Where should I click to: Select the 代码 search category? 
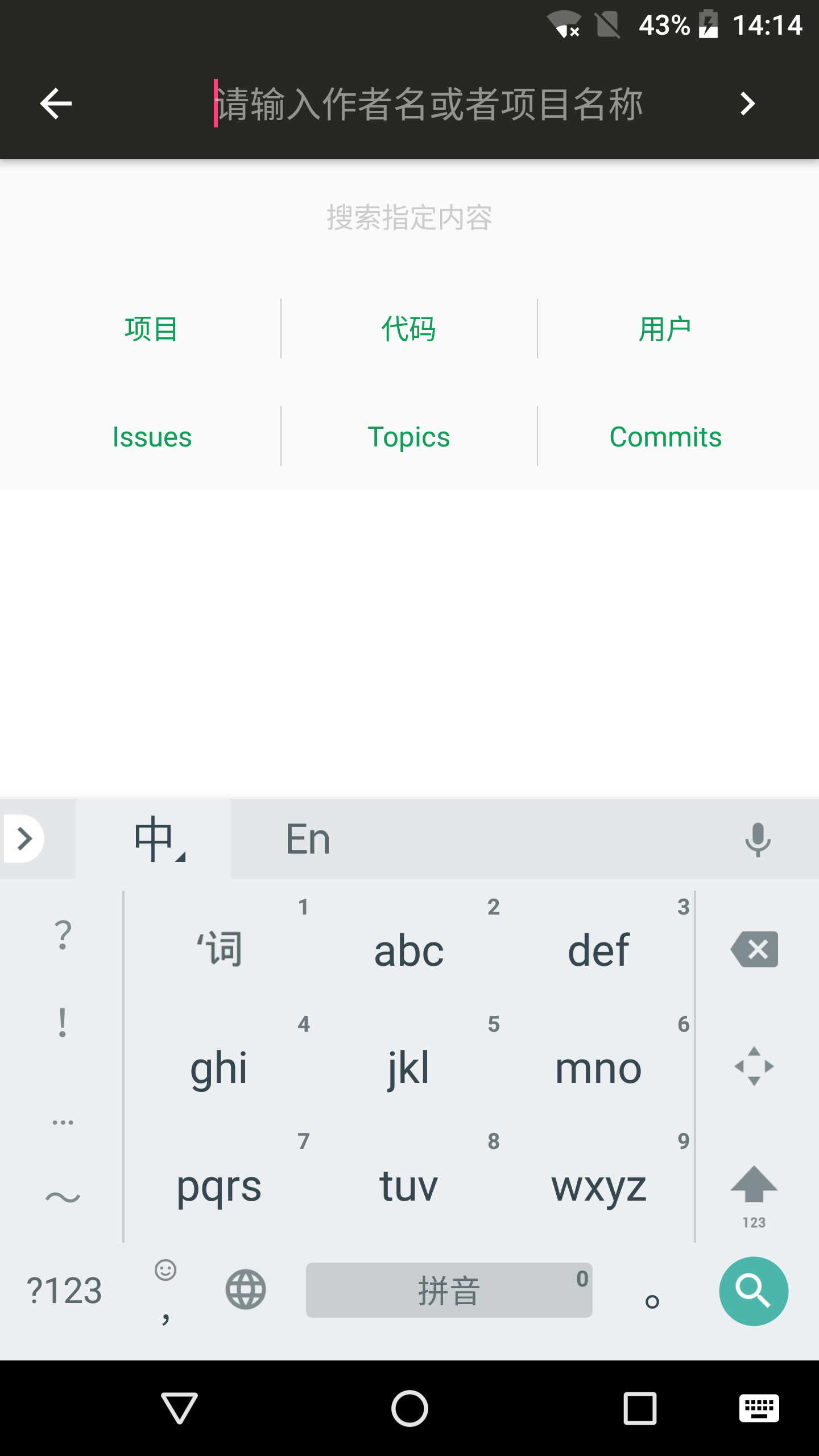(x=409, y=329)
